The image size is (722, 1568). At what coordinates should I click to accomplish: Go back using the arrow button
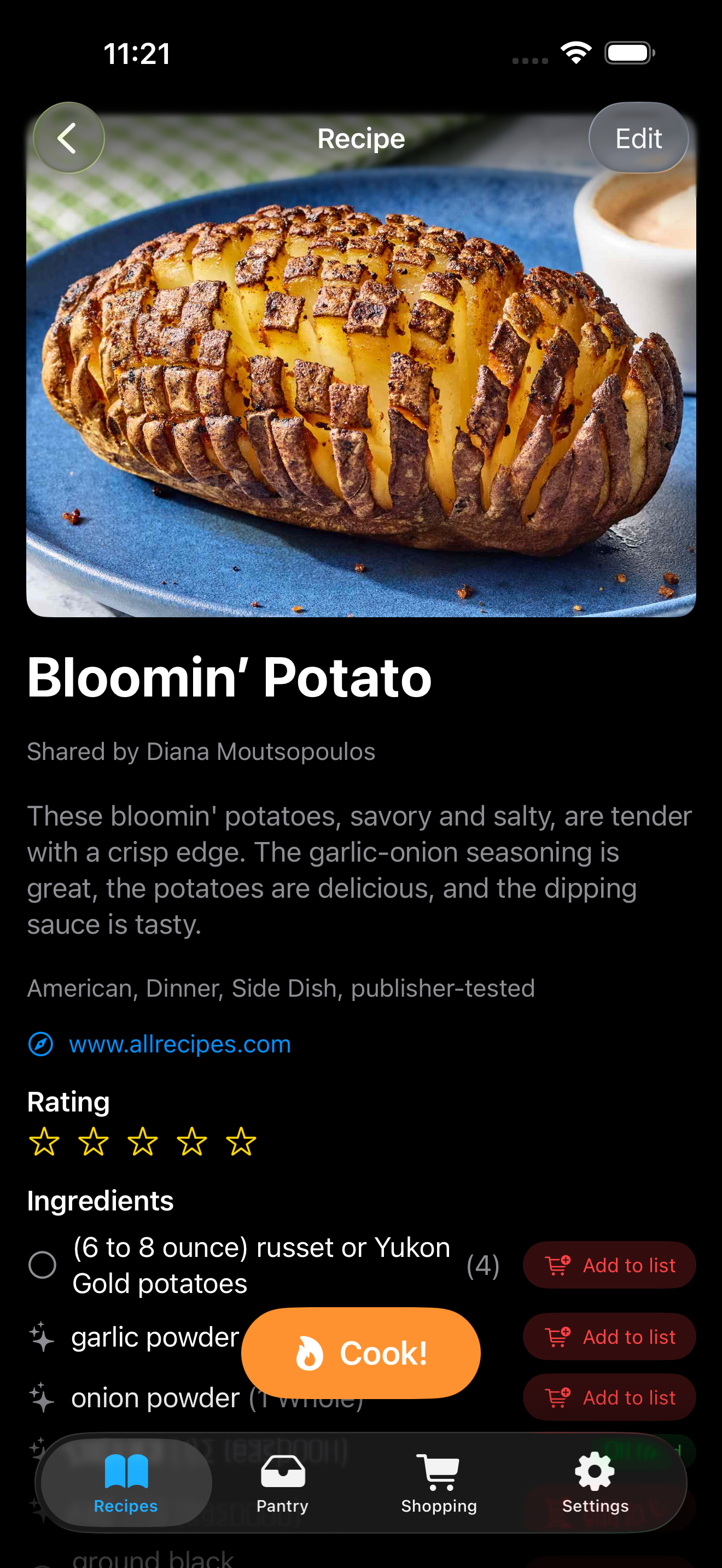pos(68,138)
